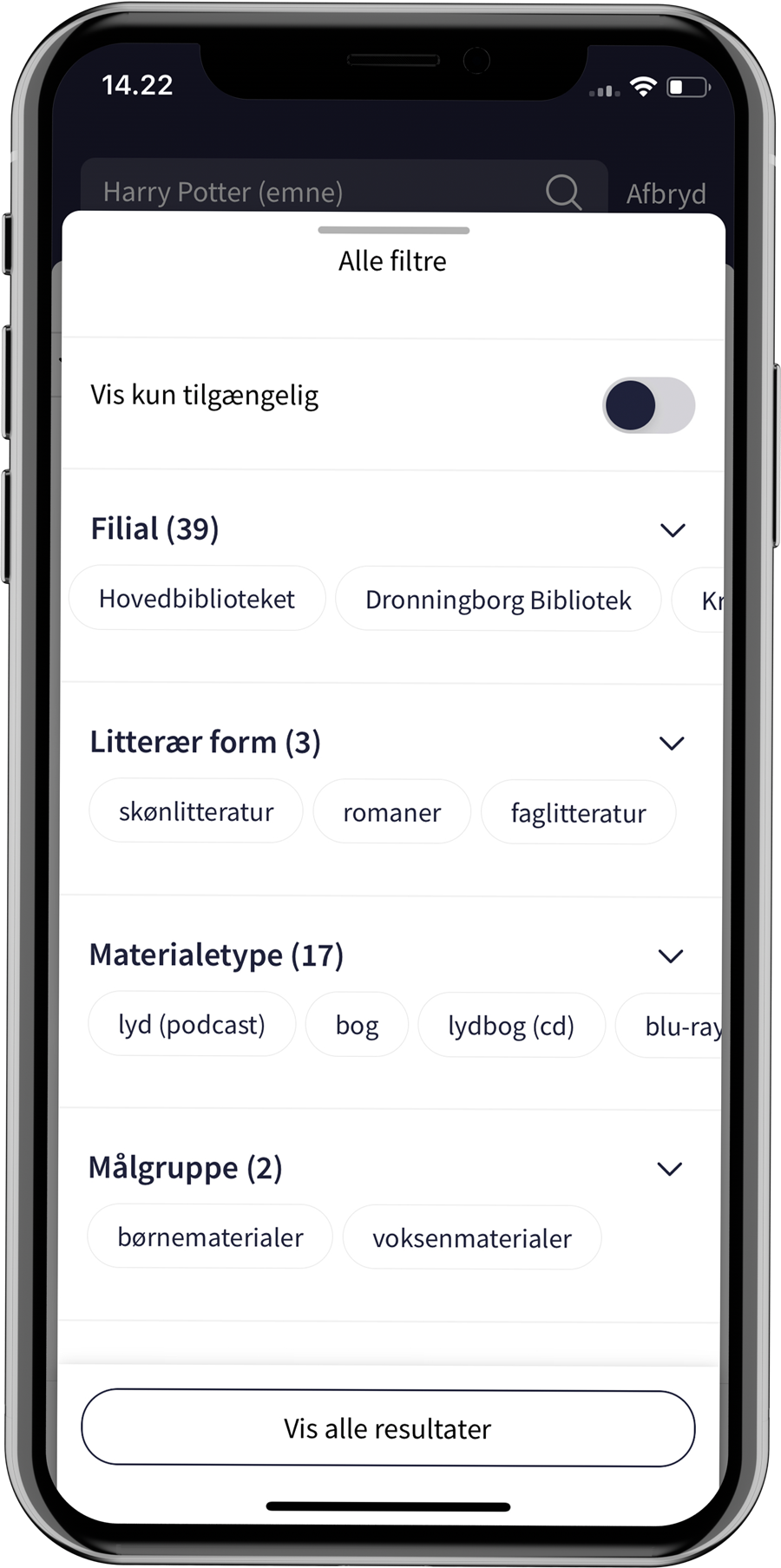Image resolution: width=781 pixels, height=1568 pixels.
Task: Filter by lyd (podcast)
Action: pyautogui.click(x=192, y=1025)
